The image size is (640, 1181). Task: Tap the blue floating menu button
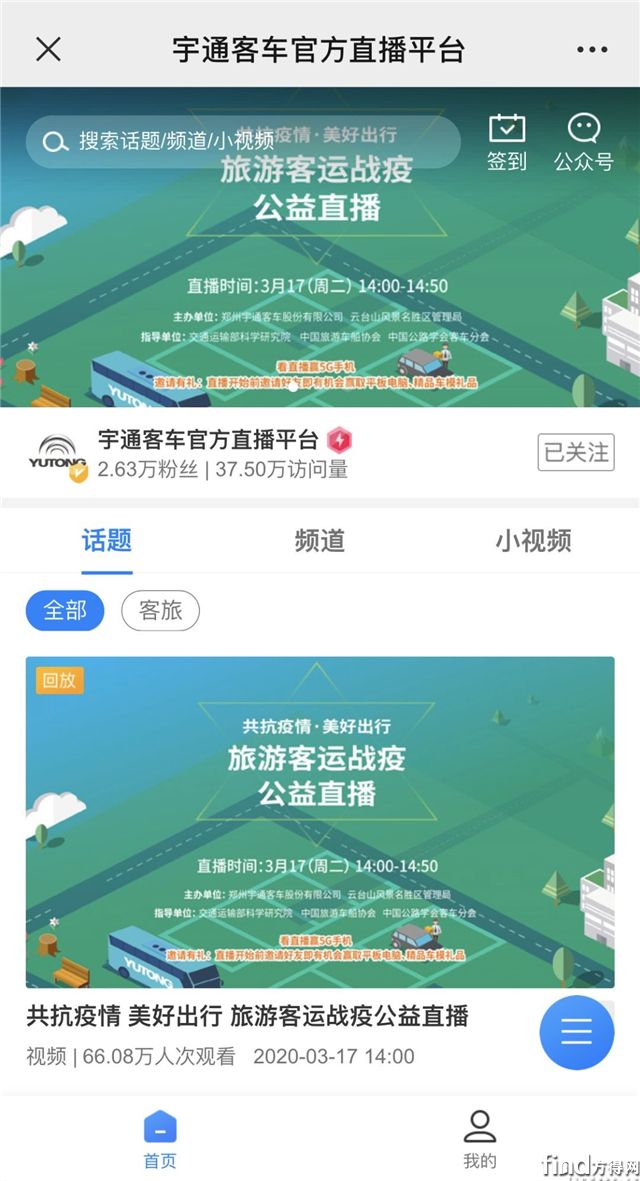pos(577,1032)
